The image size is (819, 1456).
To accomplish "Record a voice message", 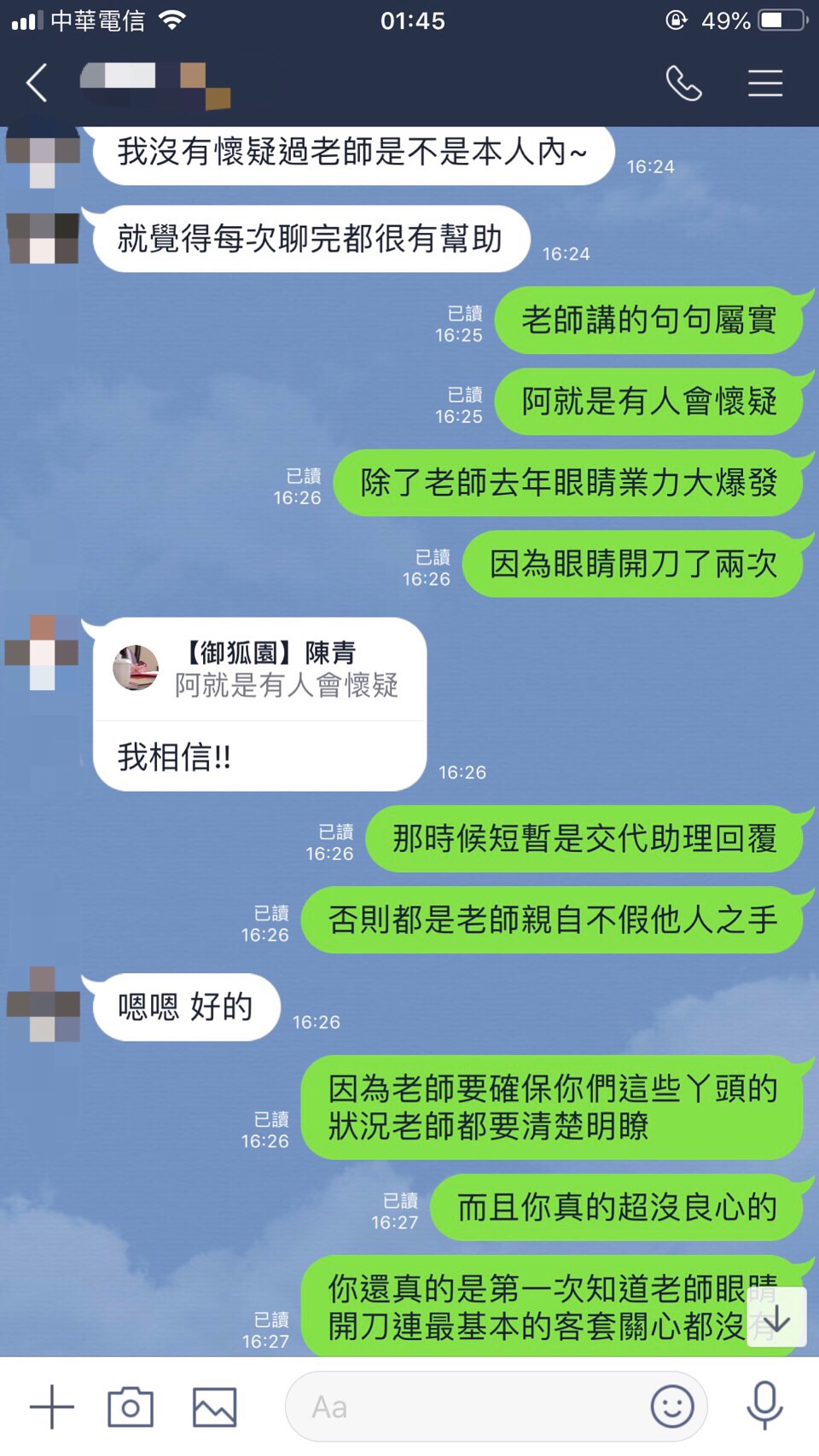I will [x=764, y=1405].
